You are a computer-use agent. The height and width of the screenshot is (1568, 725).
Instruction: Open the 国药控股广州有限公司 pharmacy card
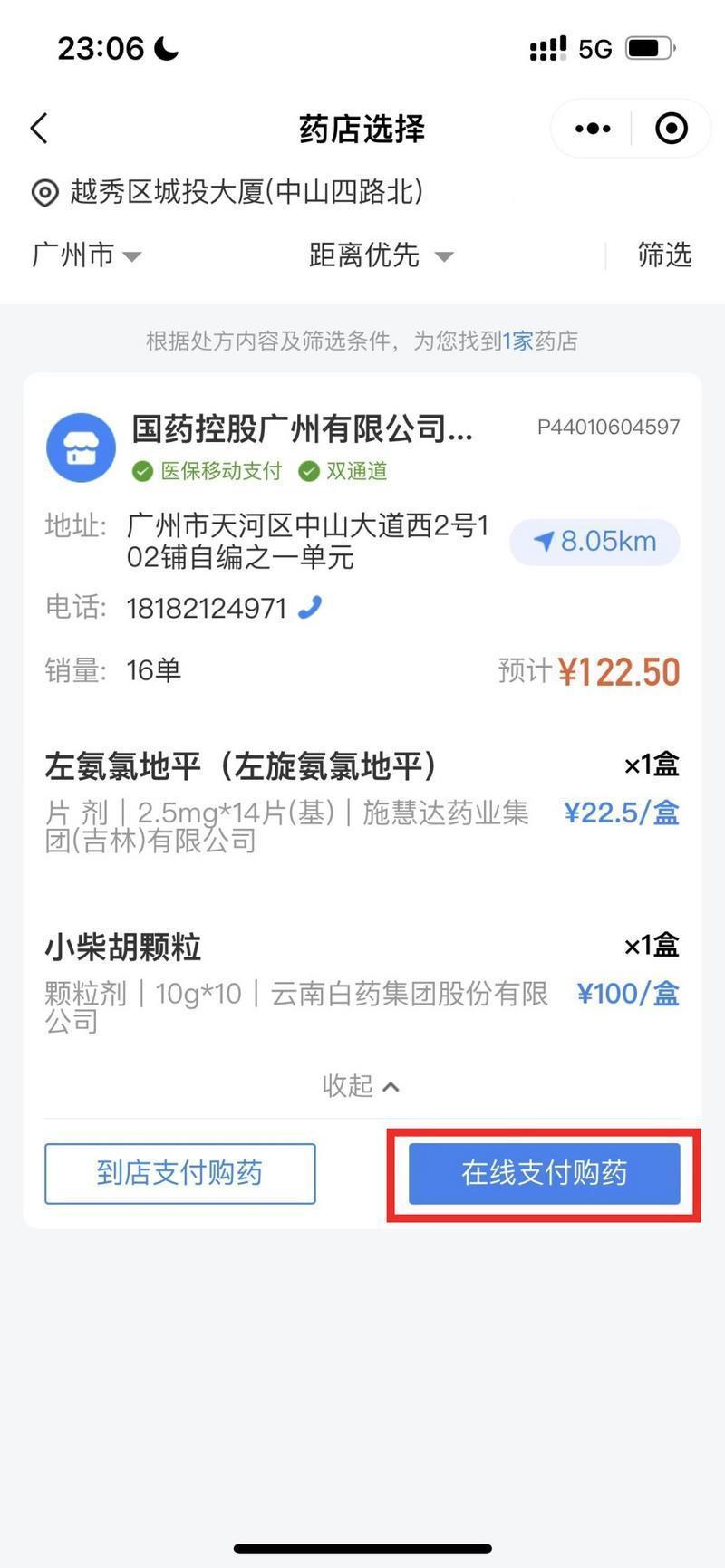point(303,428)
